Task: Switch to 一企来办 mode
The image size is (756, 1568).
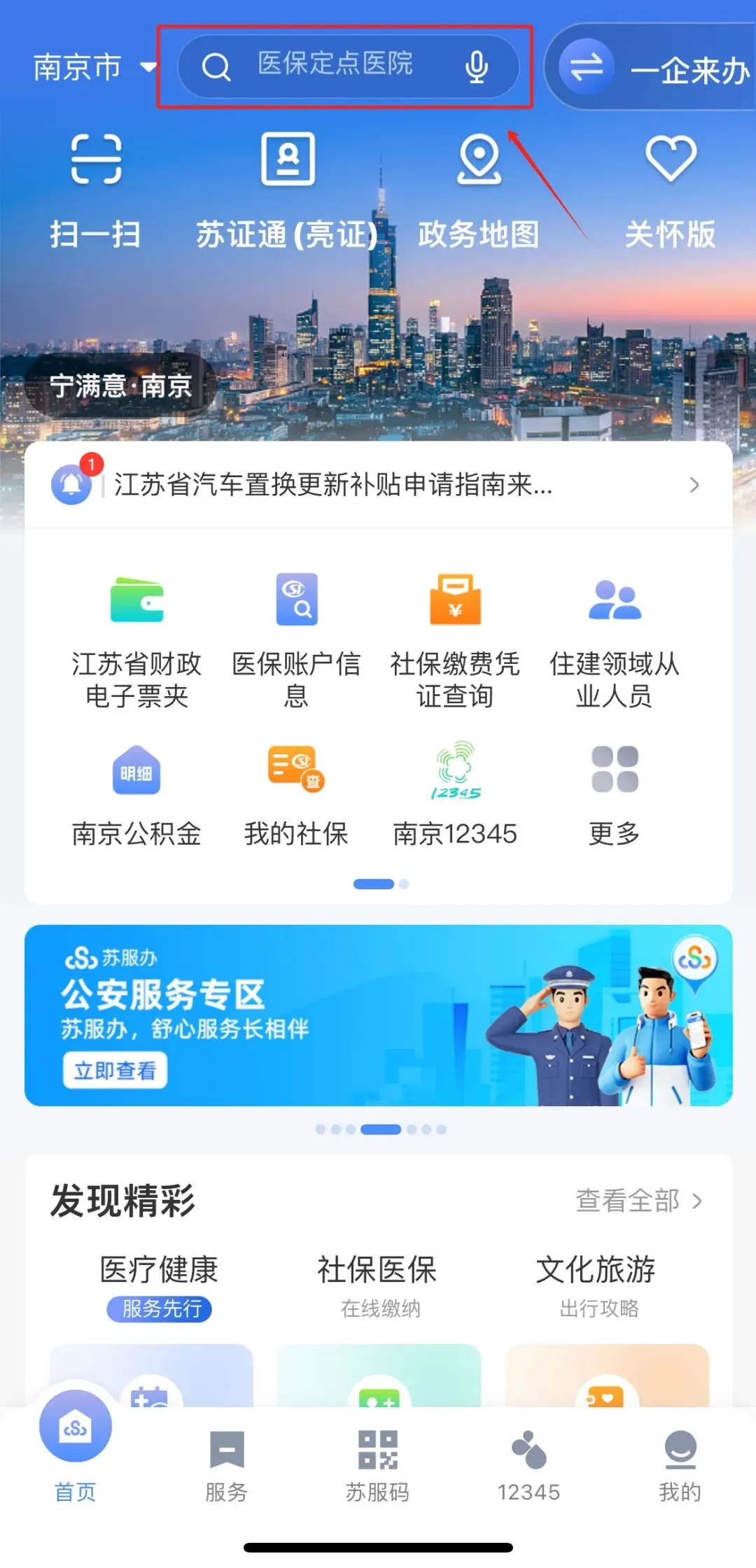Action: tap(654, 69)
